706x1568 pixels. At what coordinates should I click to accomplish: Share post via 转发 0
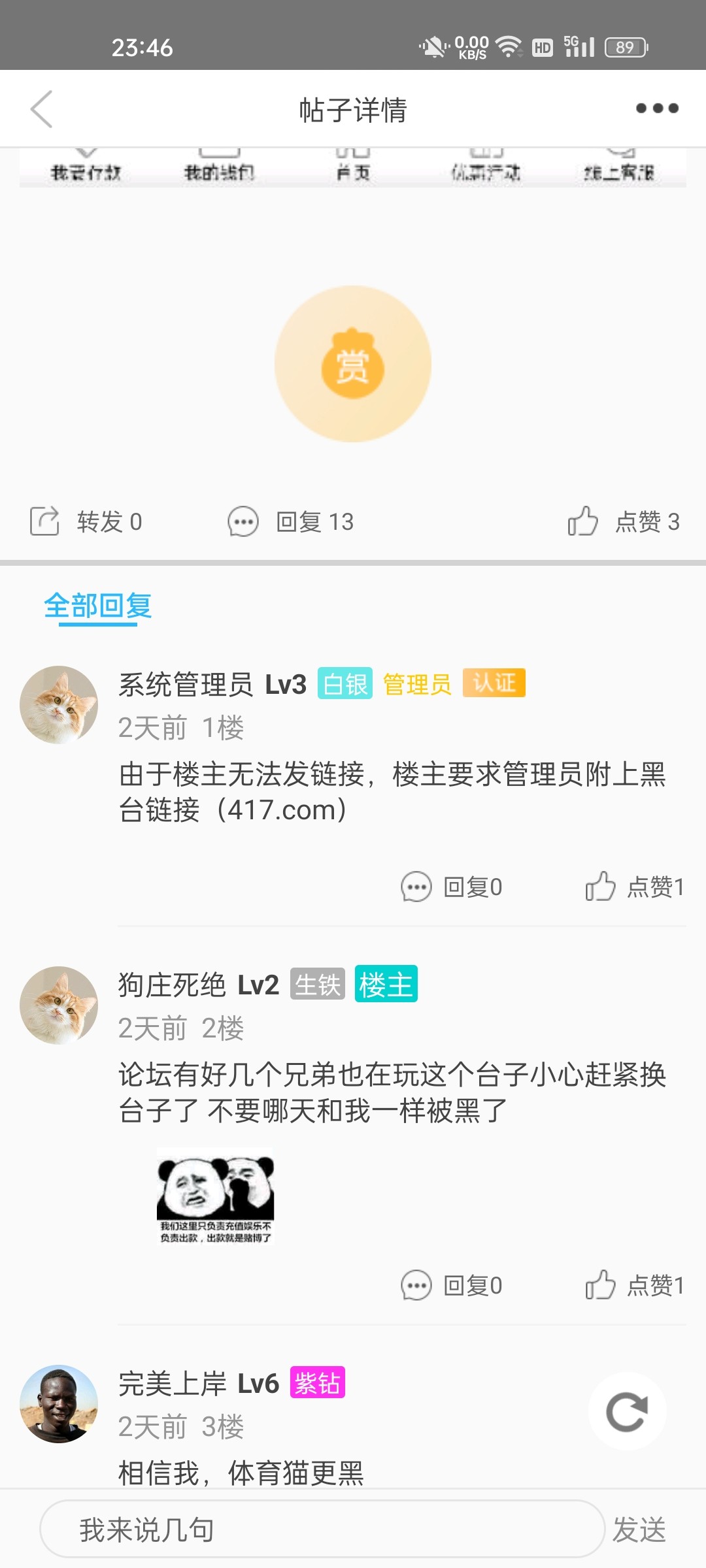[86, 521]
